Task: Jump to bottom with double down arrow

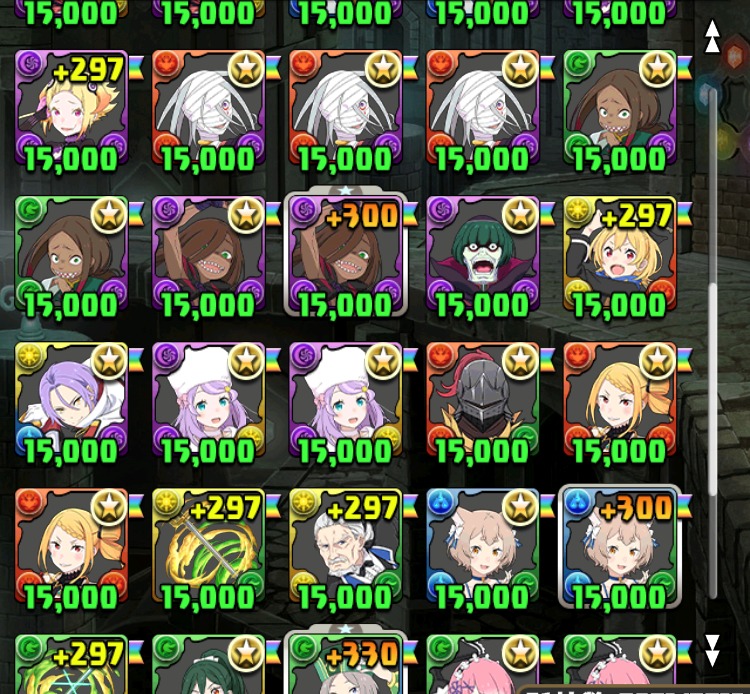Action: click(712, 650)
